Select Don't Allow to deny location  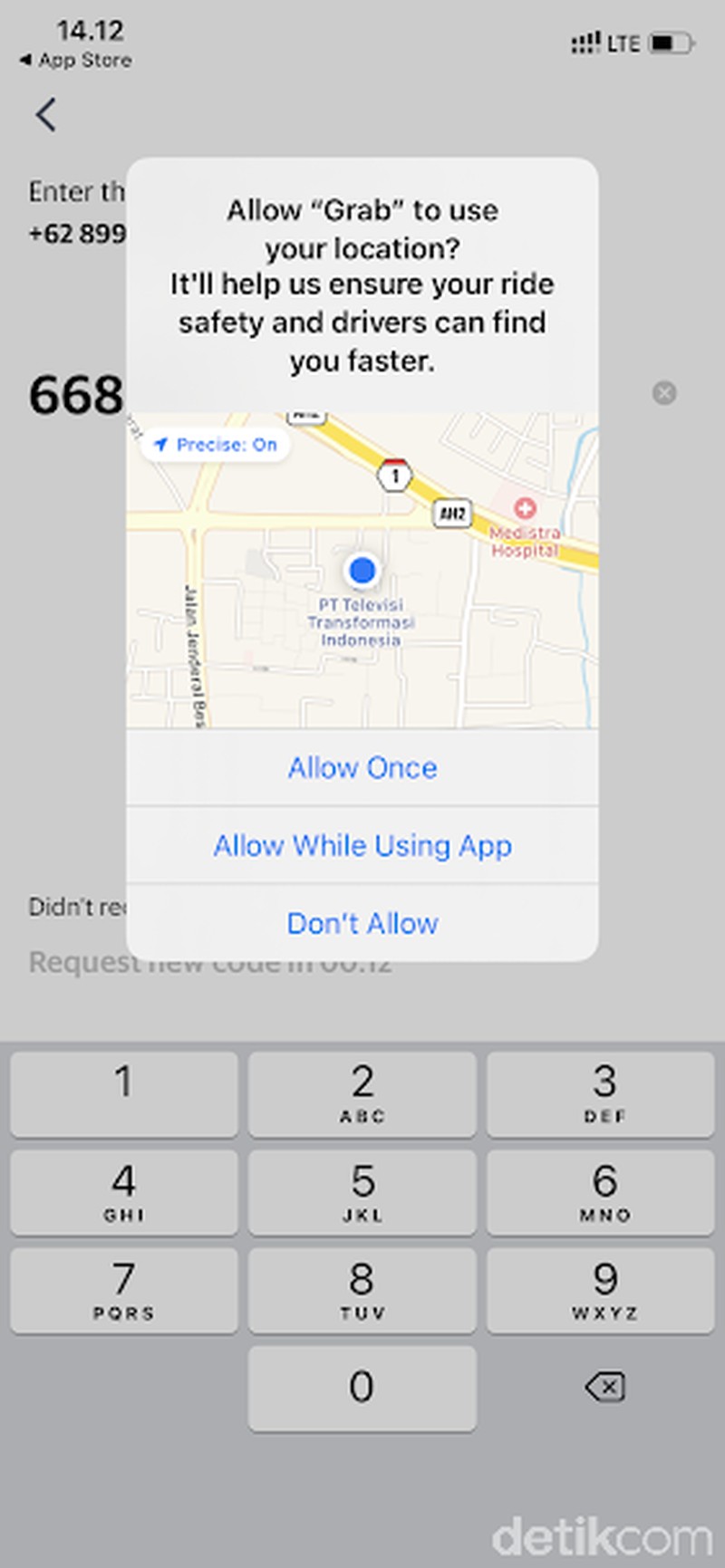tap(362, 922)
